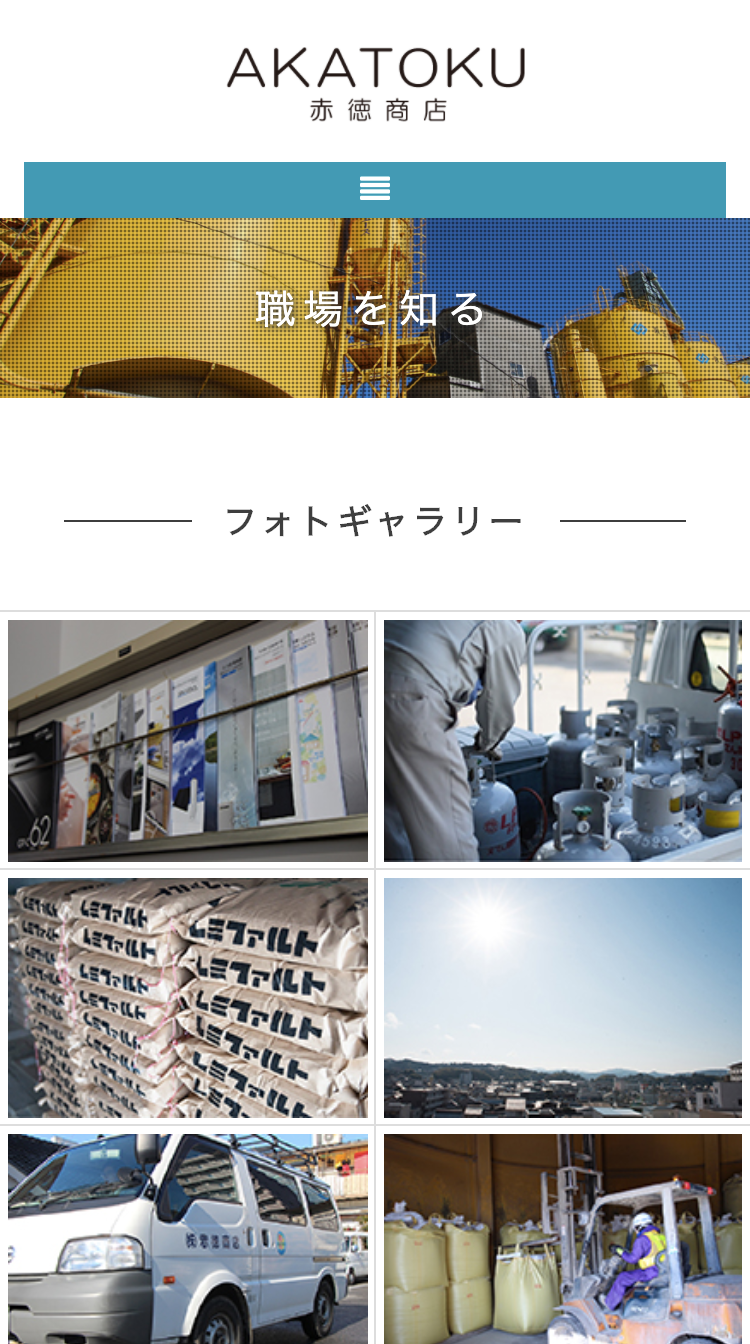Image resolution: width=750 pixels, height=1344 pixels.
Task: View the gas cylinders truck photo
Action: pos(563,741)
